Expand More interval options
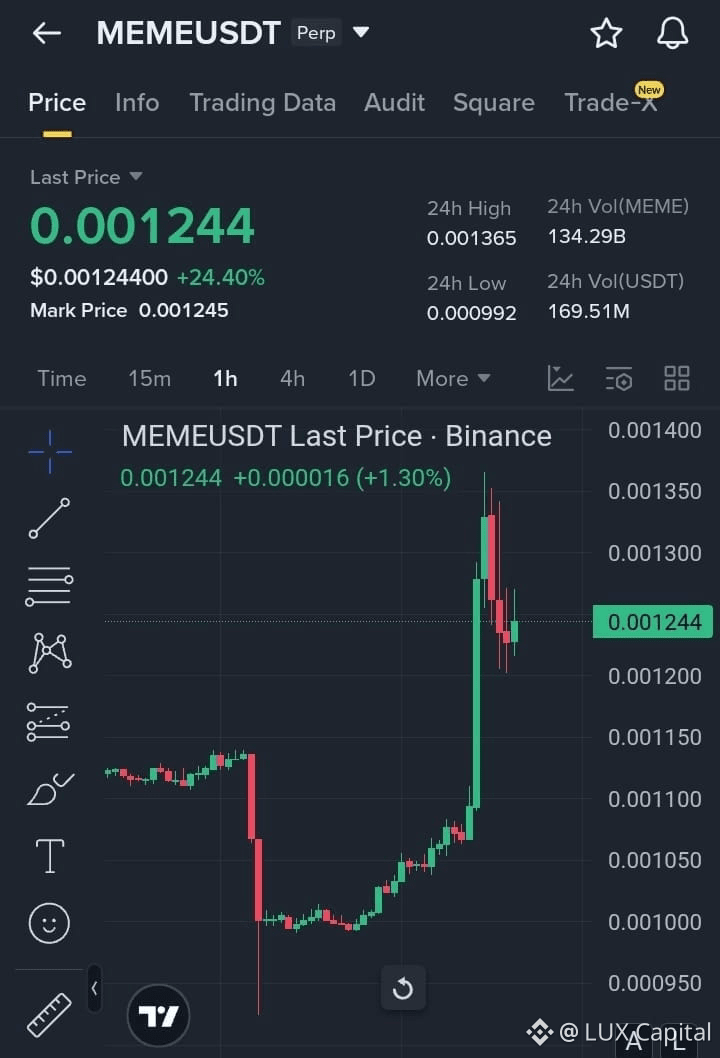Image resolution: width=720 pixels, height=1058 pixels. click(x=453, y=378)
